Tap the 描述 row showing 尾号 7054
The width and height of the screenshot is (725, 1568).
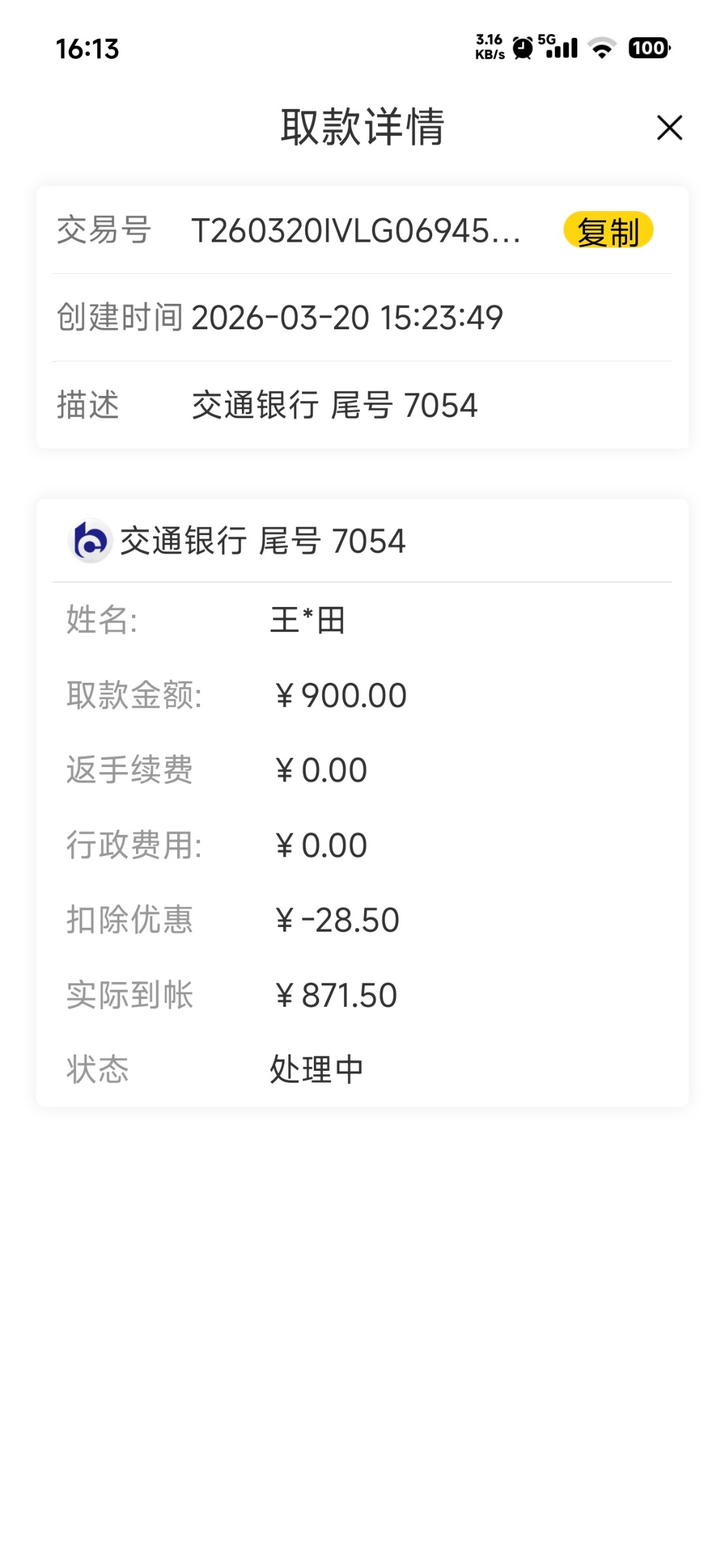(333, 404)
